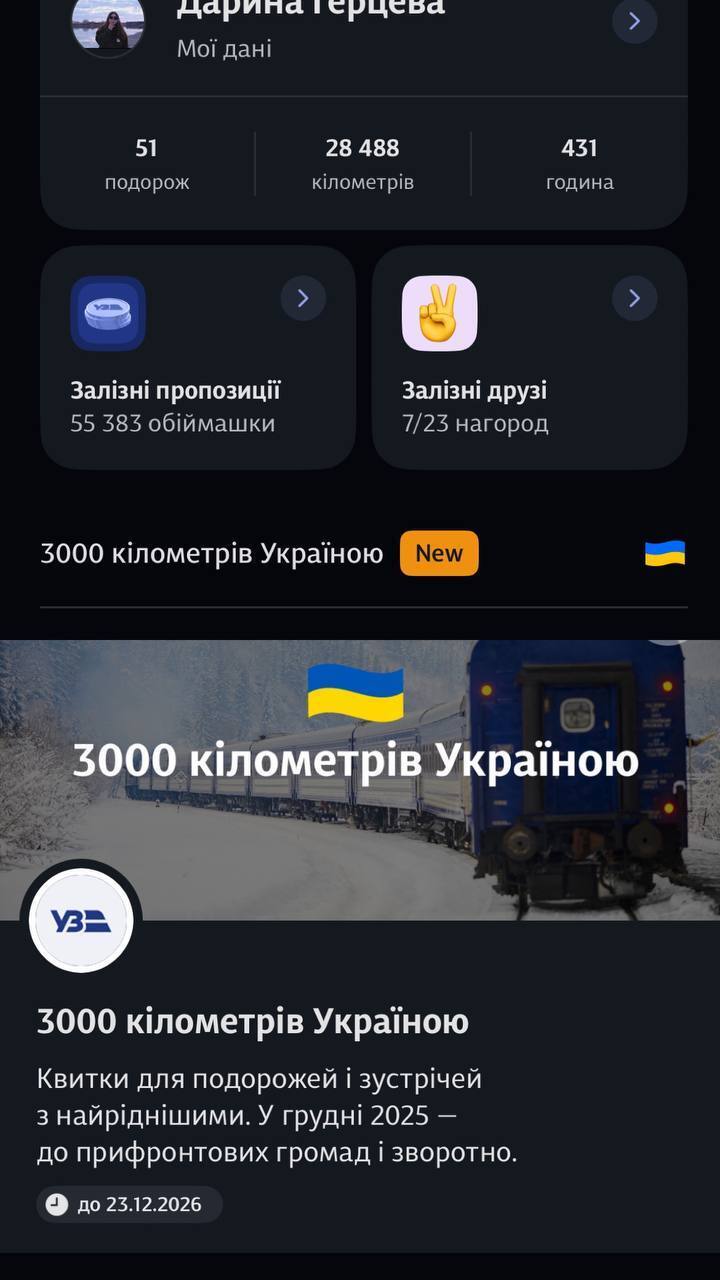View the 7/23 нагород progress
Image resolution: width=720 pixels, height=1280 pixels.
(476, 422)
